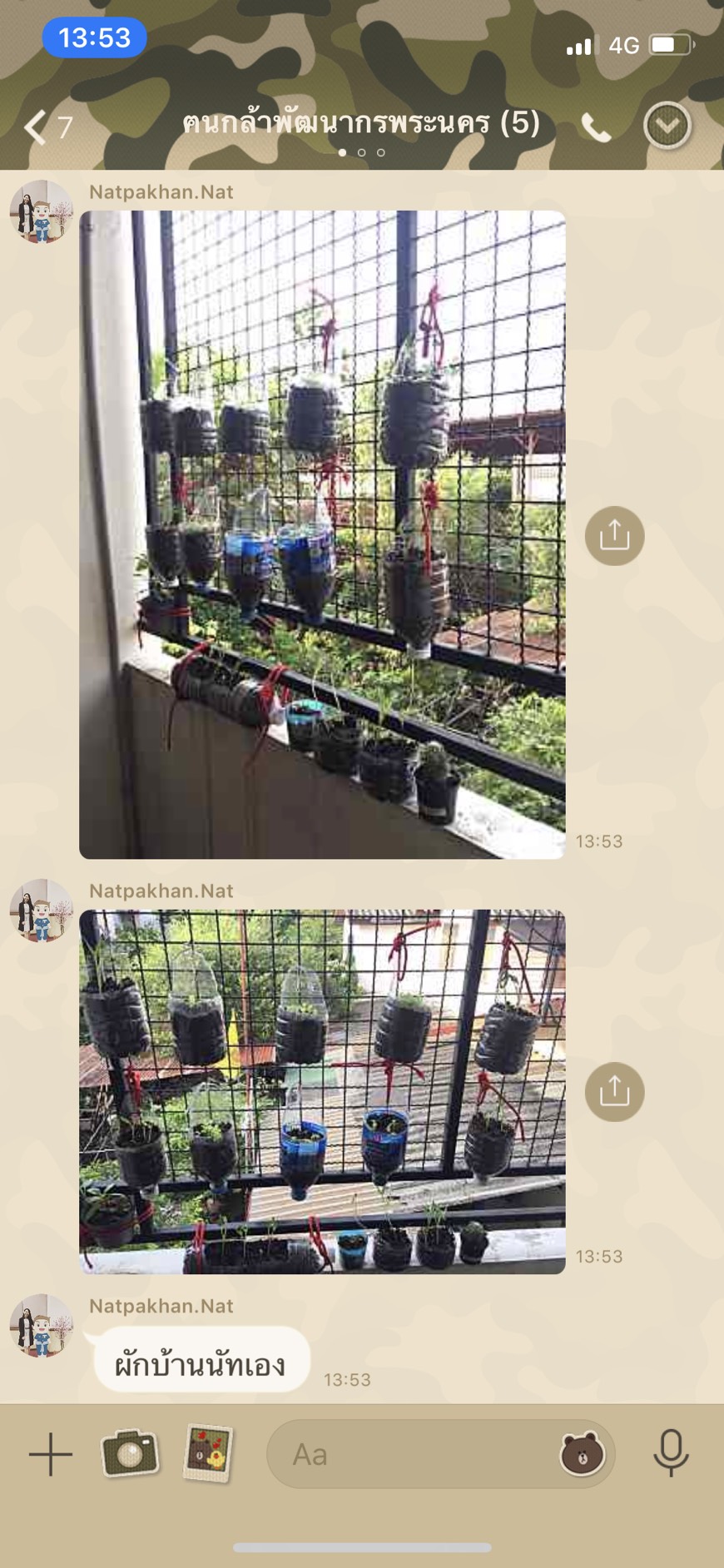724x1568 pixels.
Task: Open the bear sticker and emoji panel
Action: [582, 1454]
